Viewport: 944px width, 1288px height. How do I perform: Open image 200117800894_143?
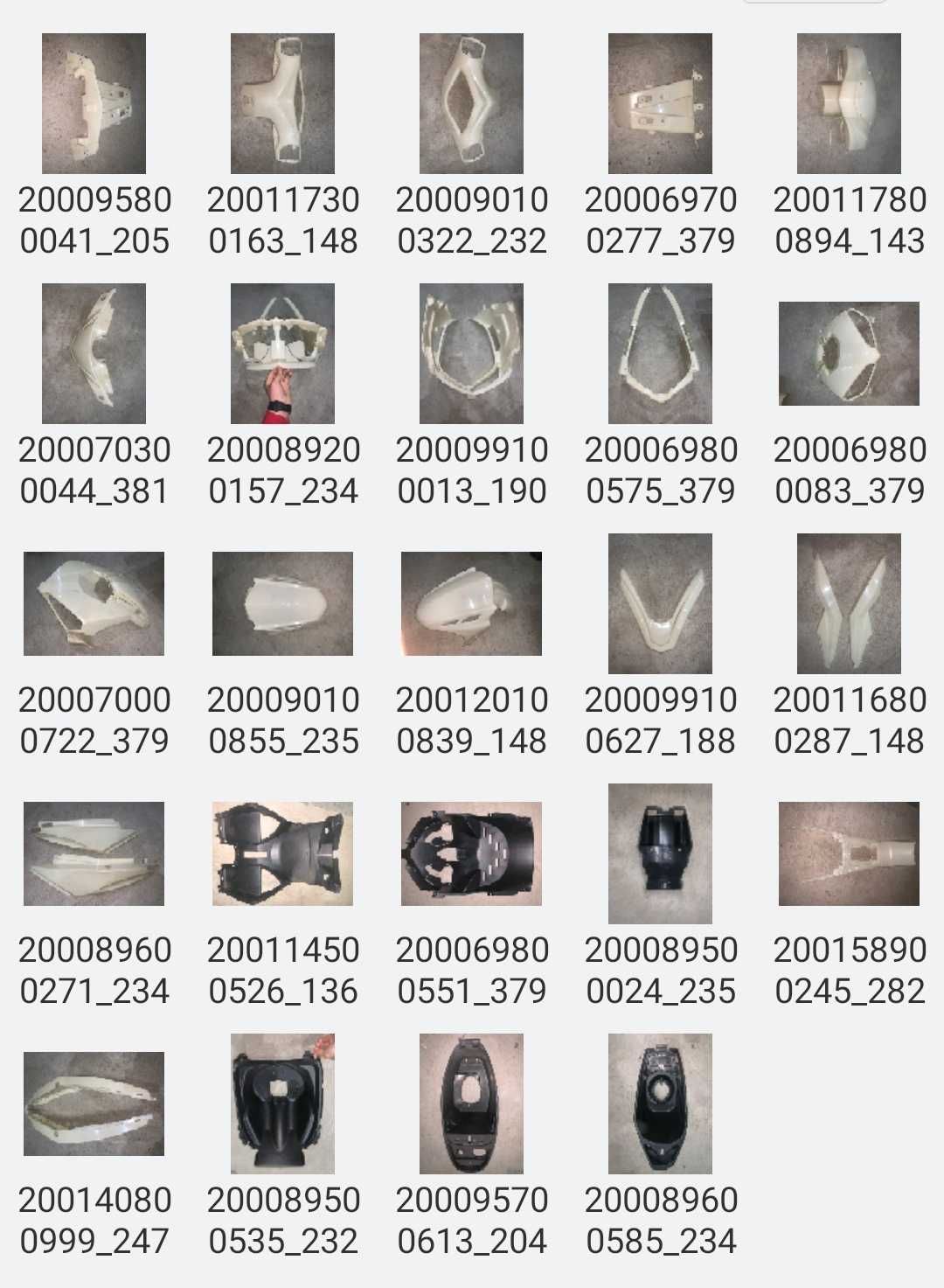[x=849, y=104]
